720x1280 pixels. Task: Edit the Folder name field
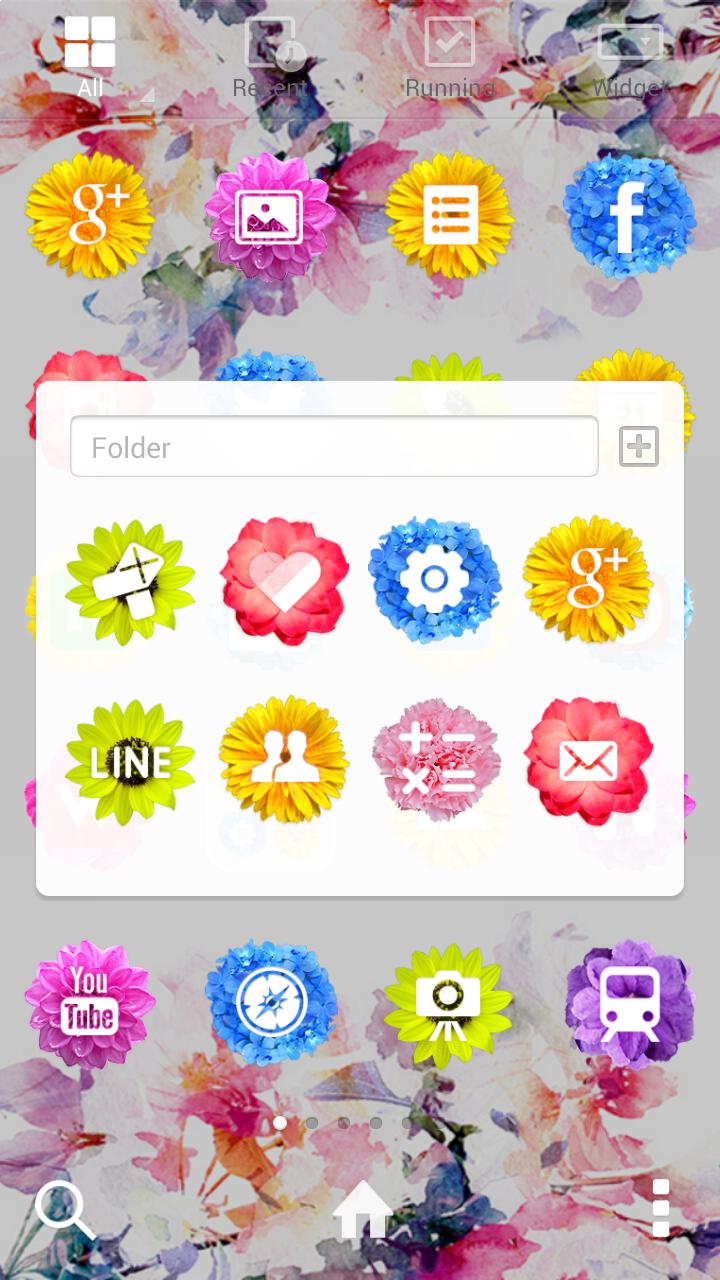coord(334,447)
